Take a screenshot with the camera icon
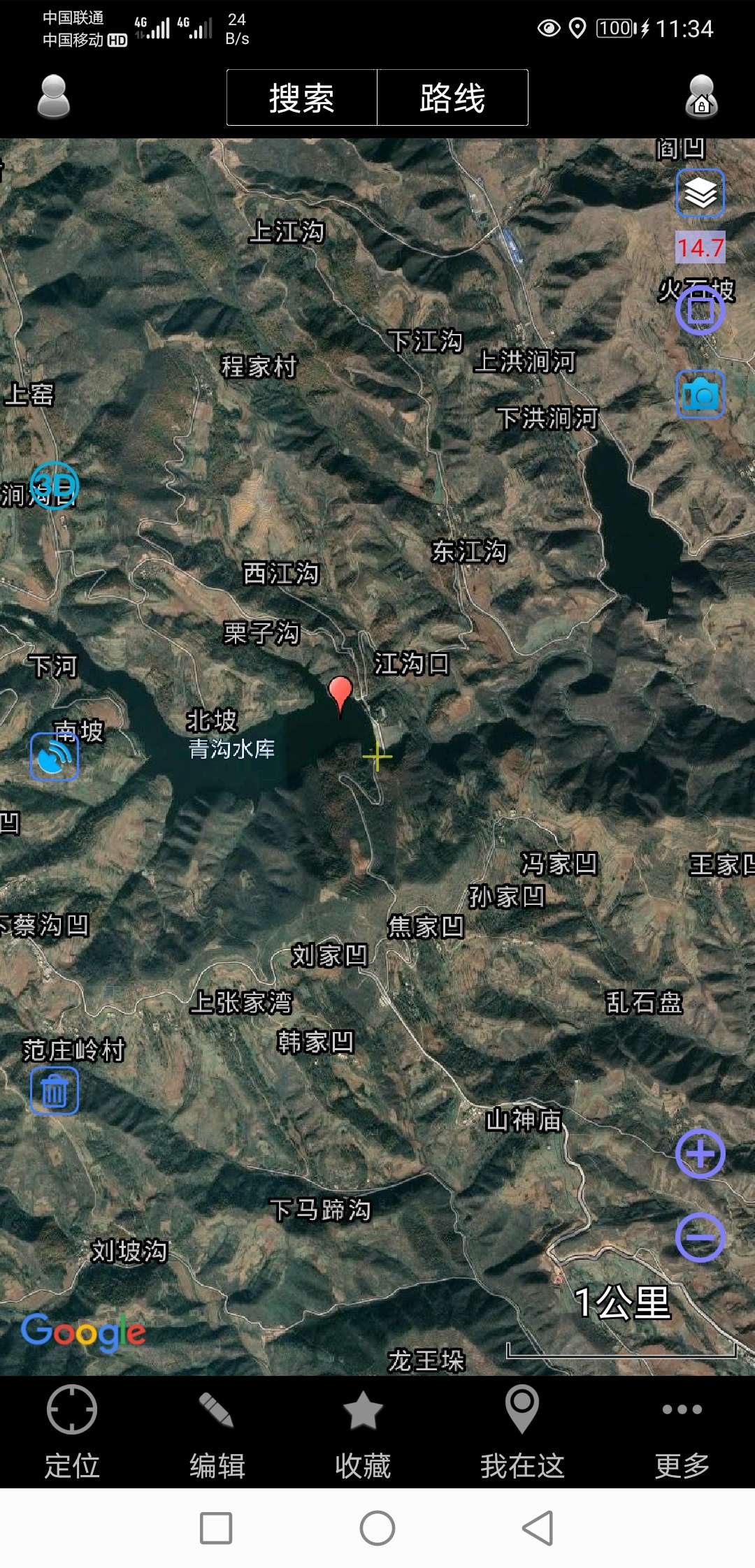 700,394
